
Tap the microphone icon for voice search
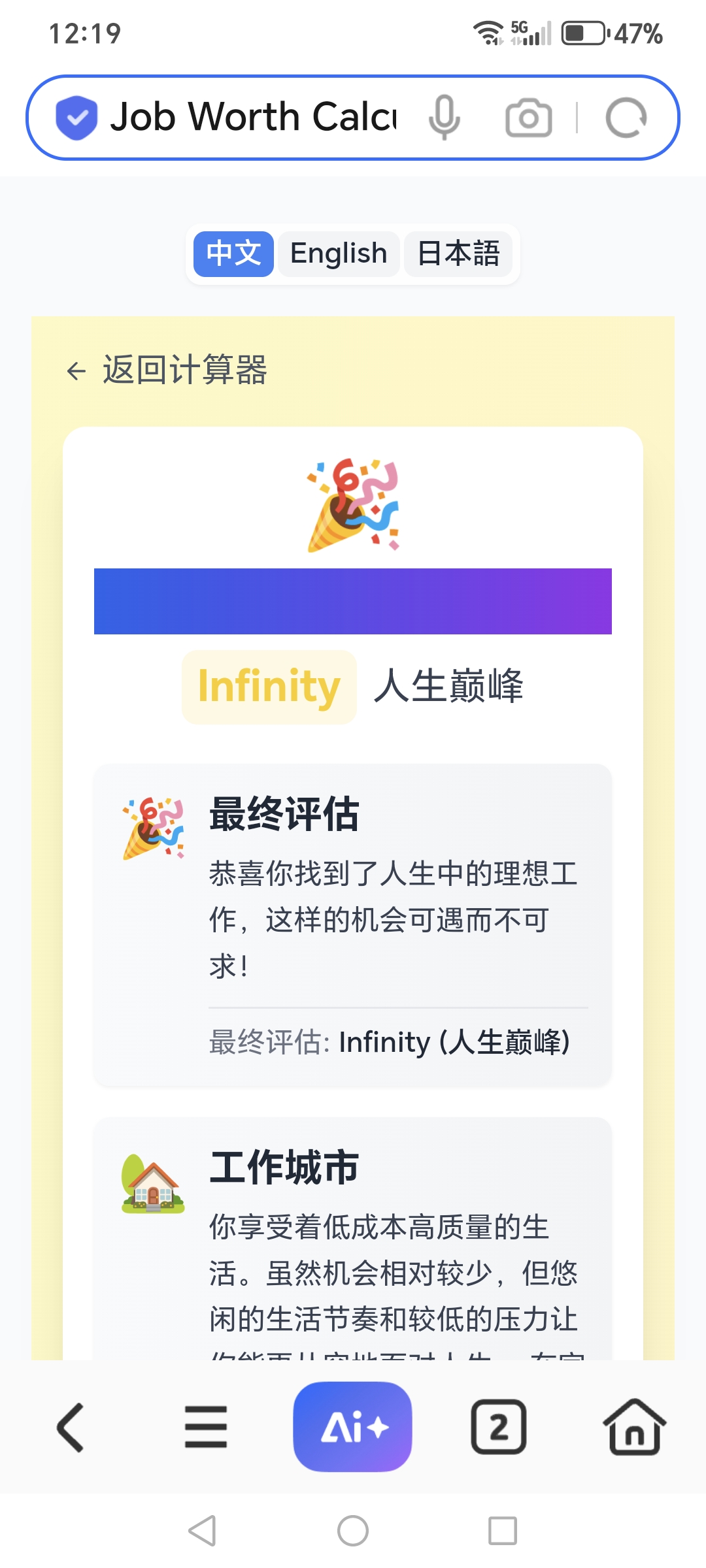tap(445, 118)
